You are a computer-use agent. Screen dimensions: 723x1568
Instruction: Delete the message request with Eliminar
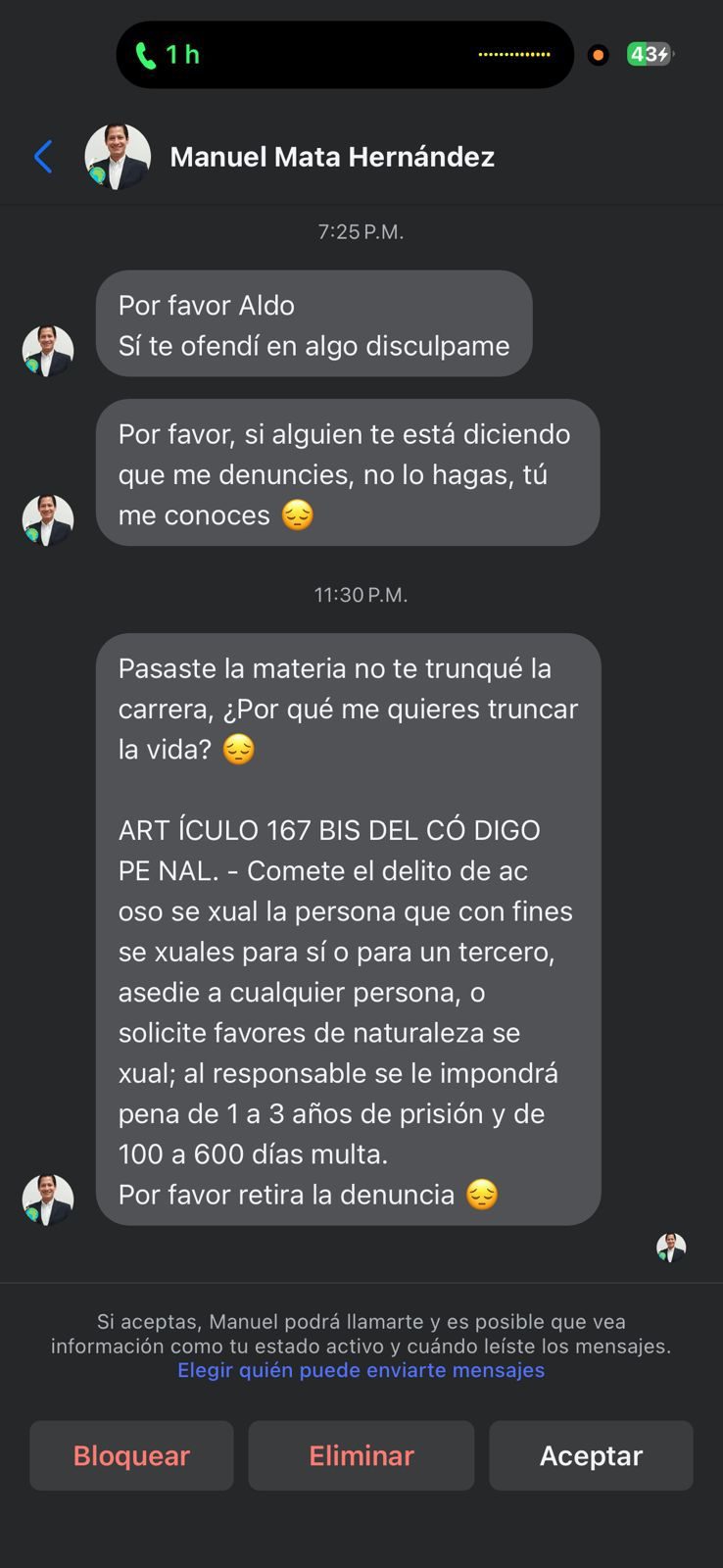point(361,1455)
